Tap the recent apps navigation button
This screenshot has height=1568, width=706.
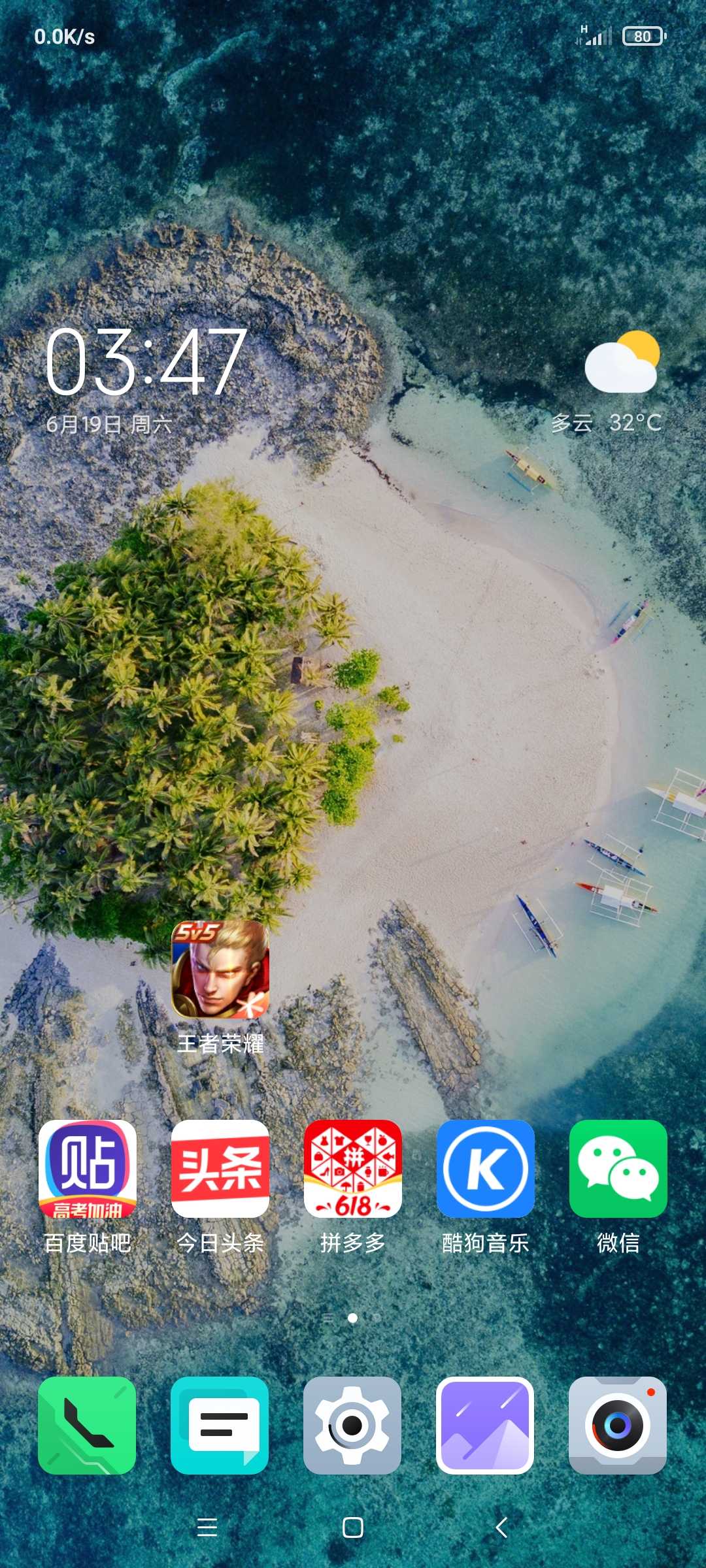[x=207, y=1527]
